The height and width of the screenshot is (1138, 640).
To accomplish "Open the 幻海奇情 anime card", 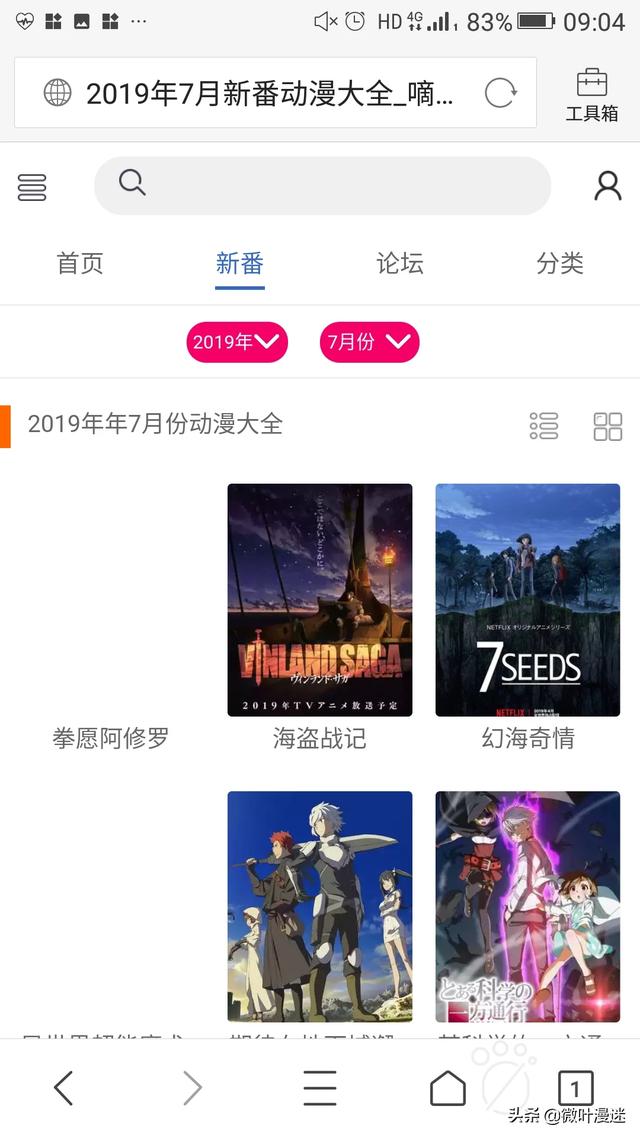I will (527, 600).
